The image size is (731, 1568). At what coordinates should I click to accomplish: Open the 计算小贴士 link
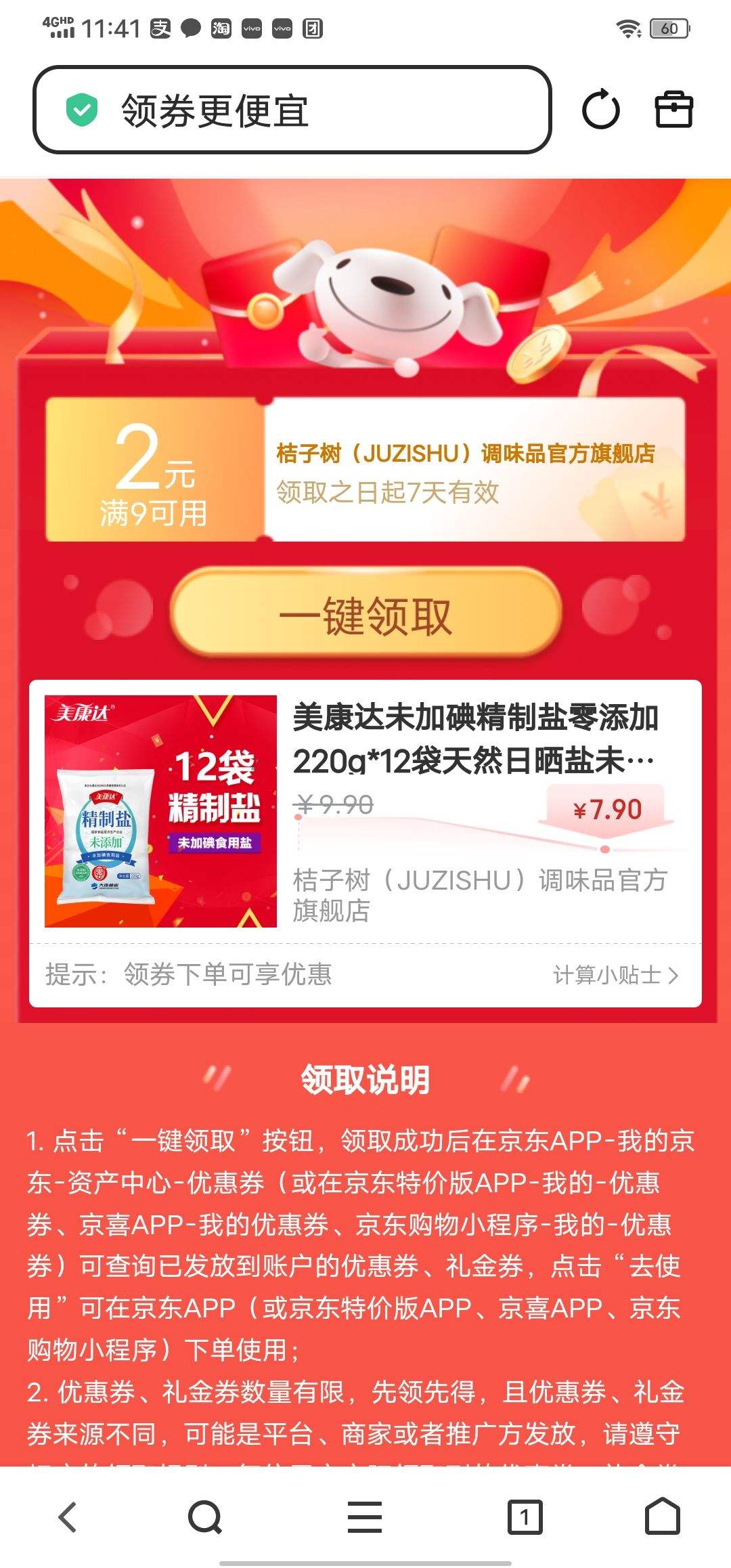click(606, 973)
